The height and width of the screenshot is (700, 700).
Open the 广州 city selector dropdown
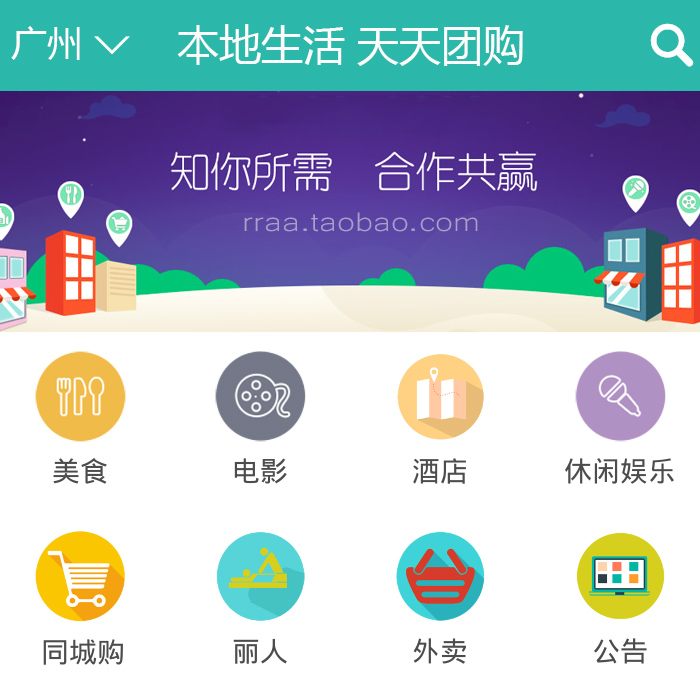[x=70, y=45]
